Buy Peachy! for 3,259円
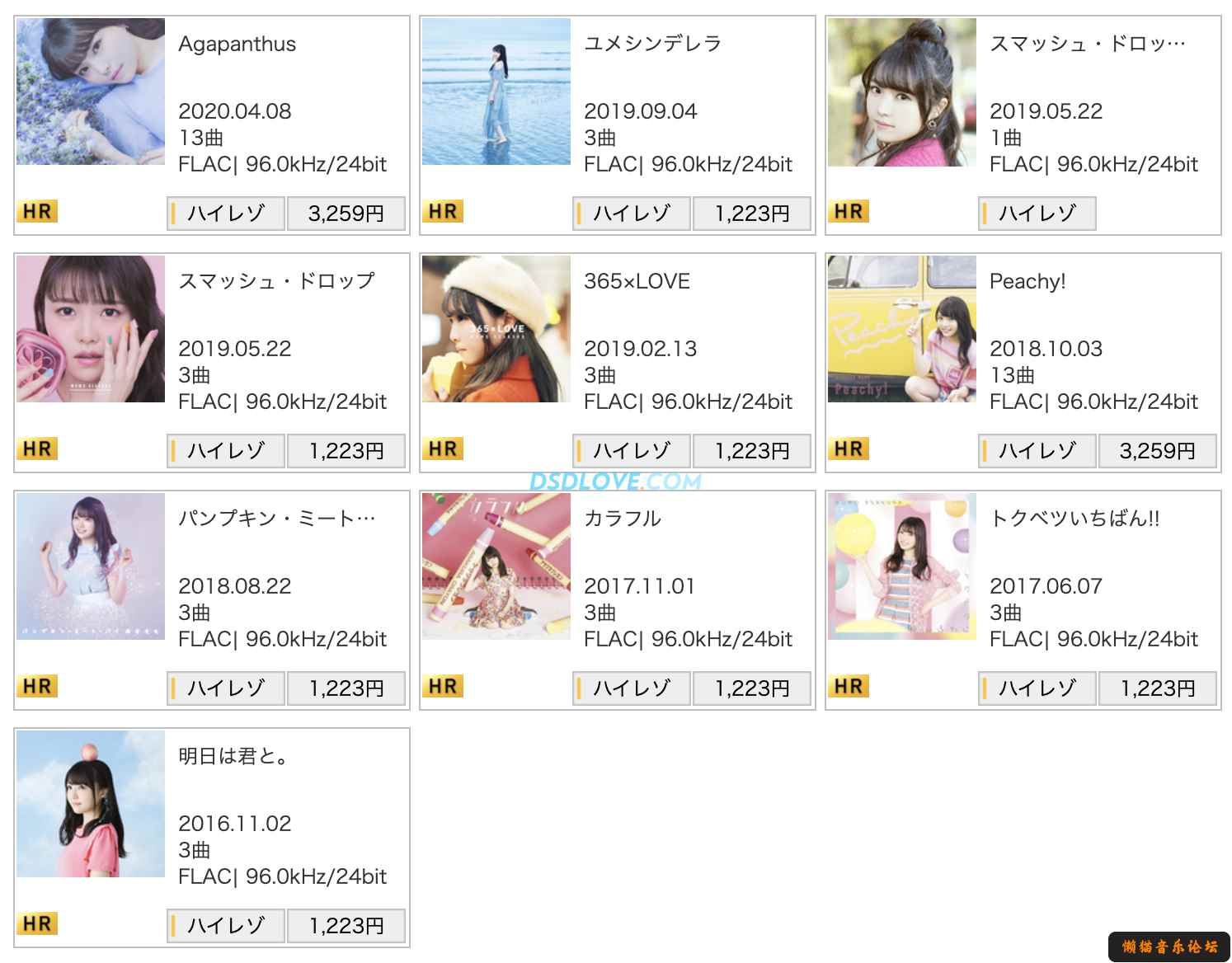This screenshot has width=1232, height=963. pyautogui.click(x=1157, y=451)
